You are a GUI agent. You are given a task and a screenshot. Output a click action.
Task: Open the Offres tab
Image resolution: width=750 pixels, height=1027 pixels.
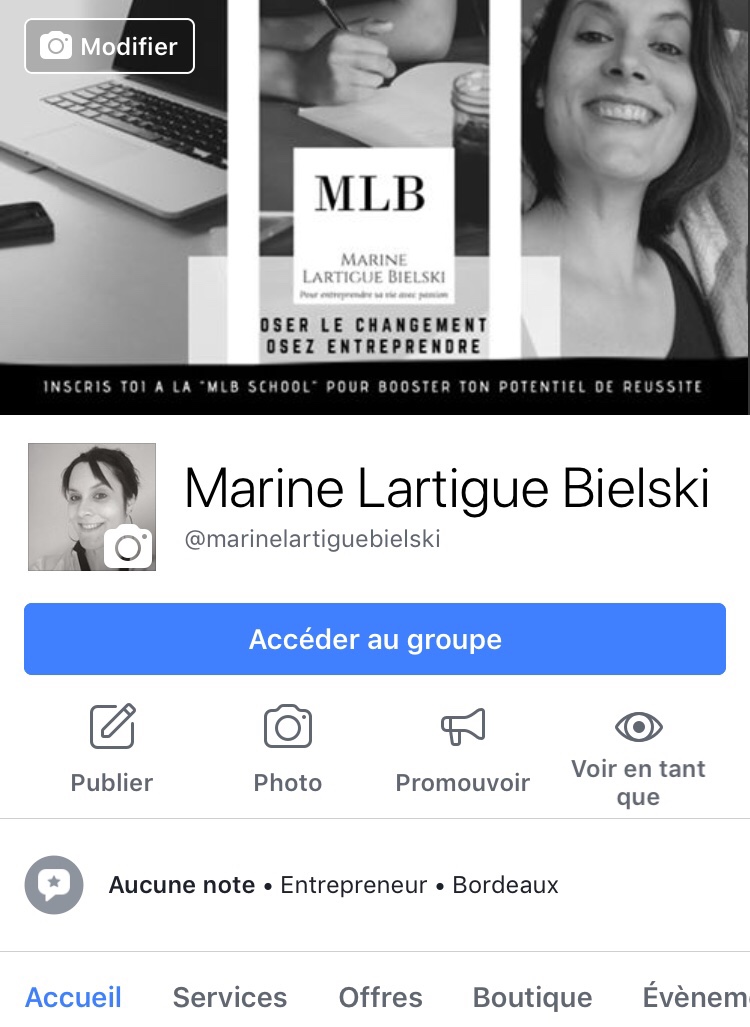coord(380,997)
